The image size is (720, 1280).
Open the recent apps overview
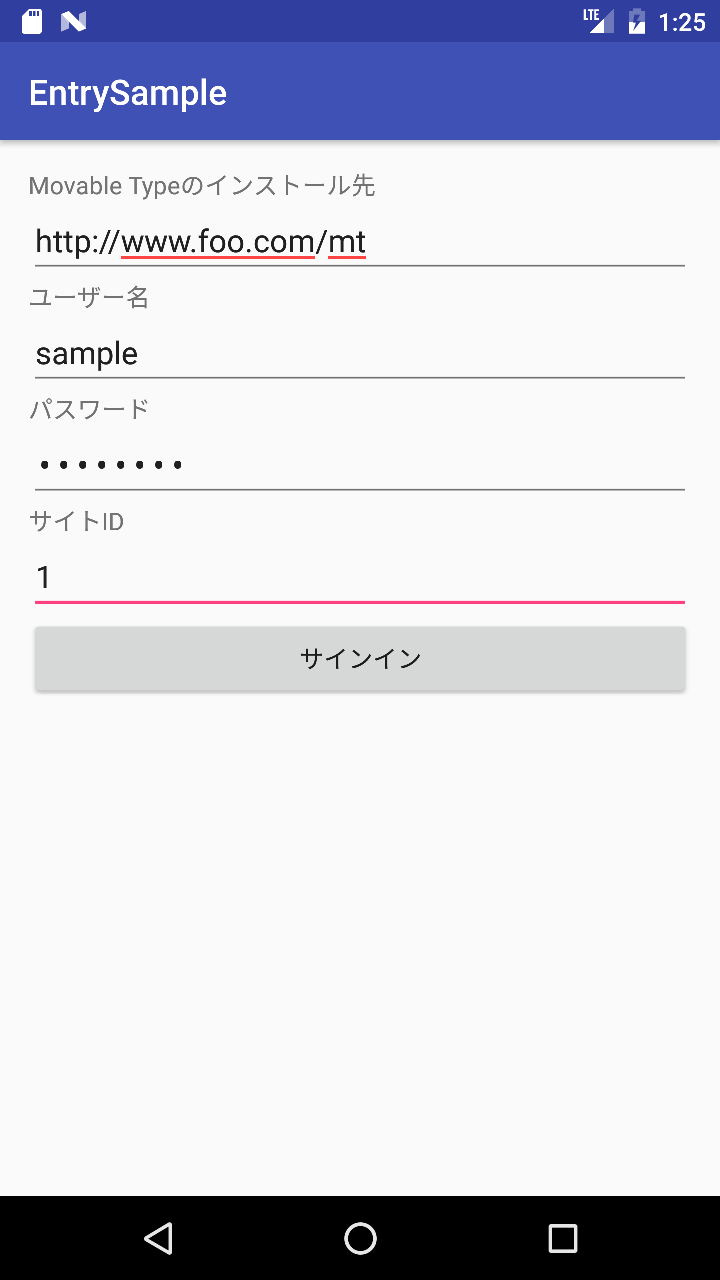click(x=563, y=1238)
